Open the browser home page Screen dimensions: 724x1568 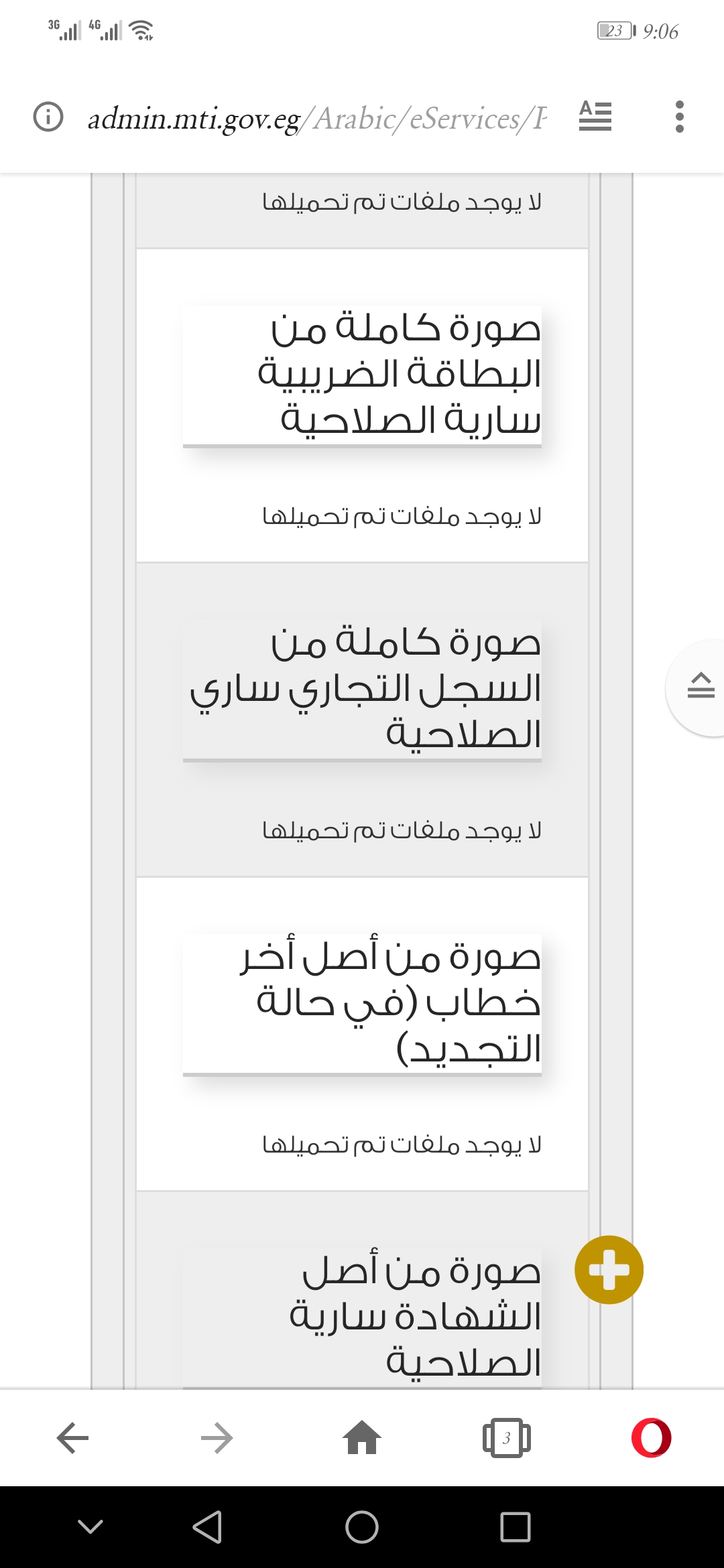point(362,1437)
